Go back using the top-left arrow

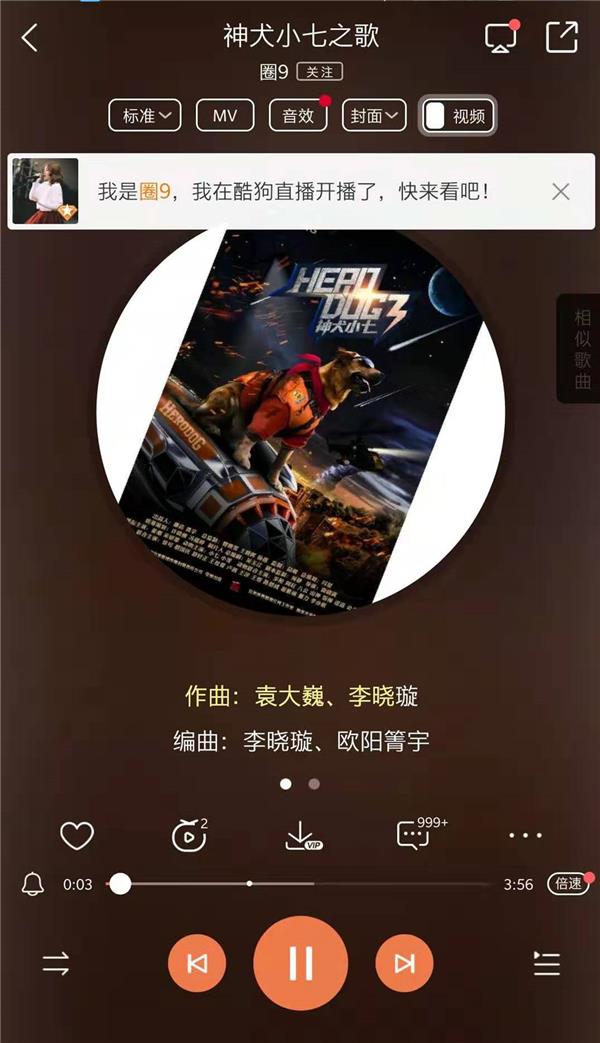pyautogui.click(x=30, y=38)
